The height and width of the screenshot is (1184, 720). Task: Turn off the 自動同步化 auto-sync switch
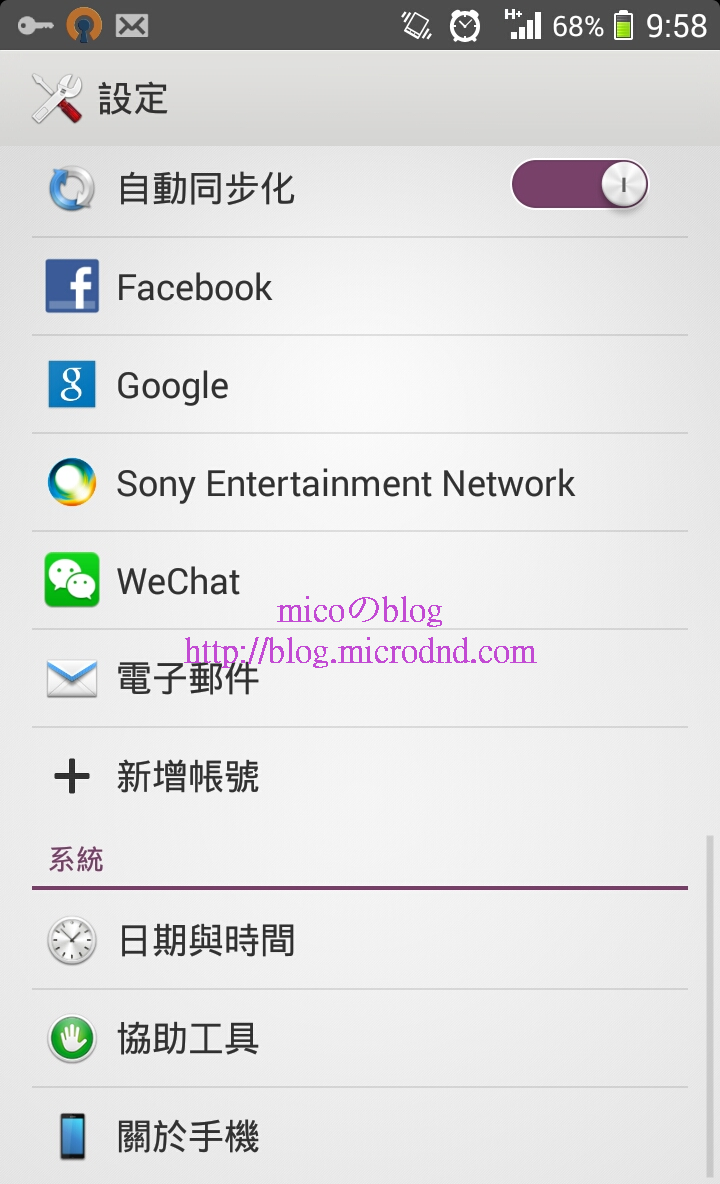coord(580,186)
